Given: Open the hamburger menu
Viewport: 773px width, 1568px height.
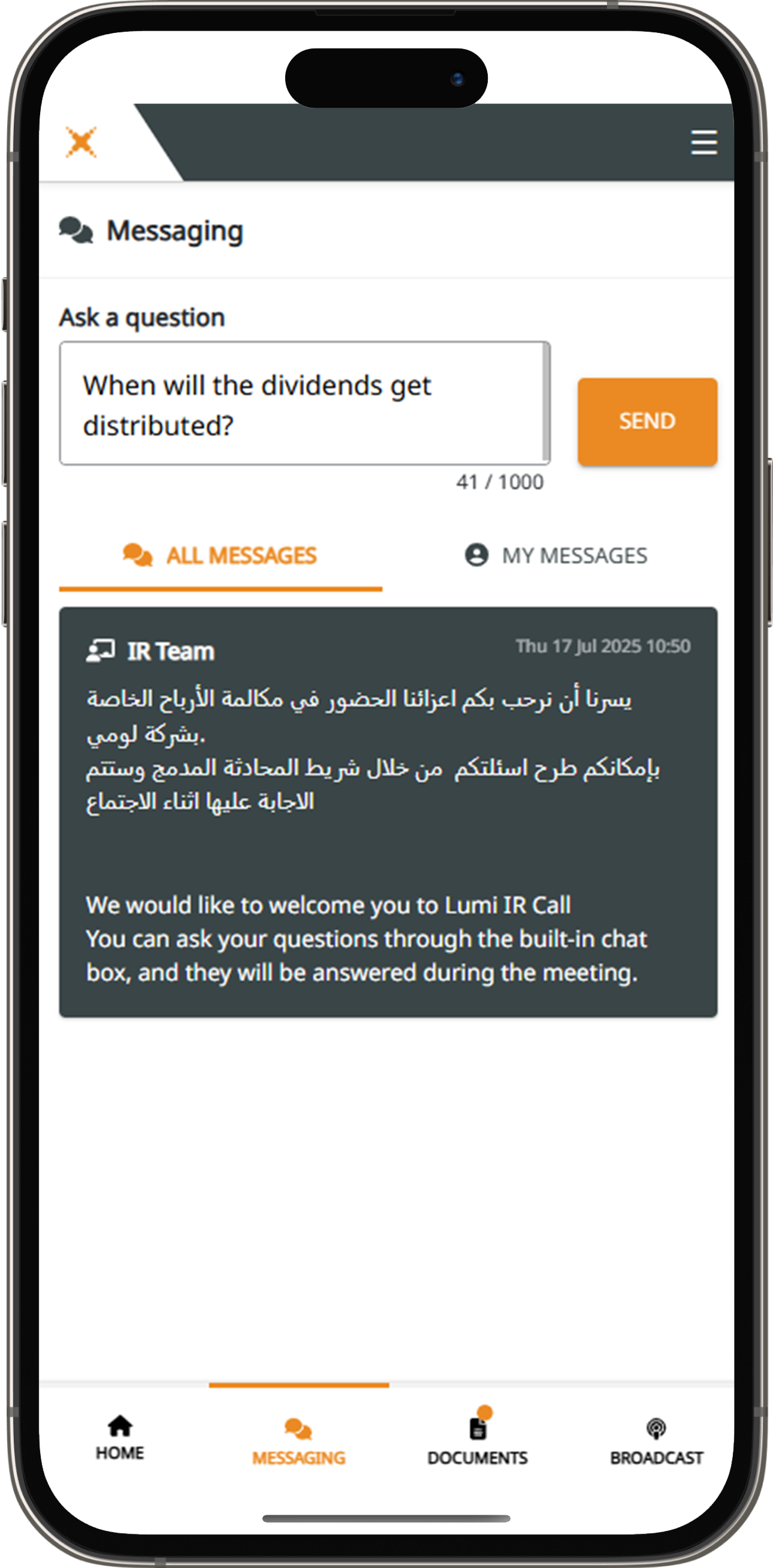Looking at the screenshot, I should click(703, 143).
